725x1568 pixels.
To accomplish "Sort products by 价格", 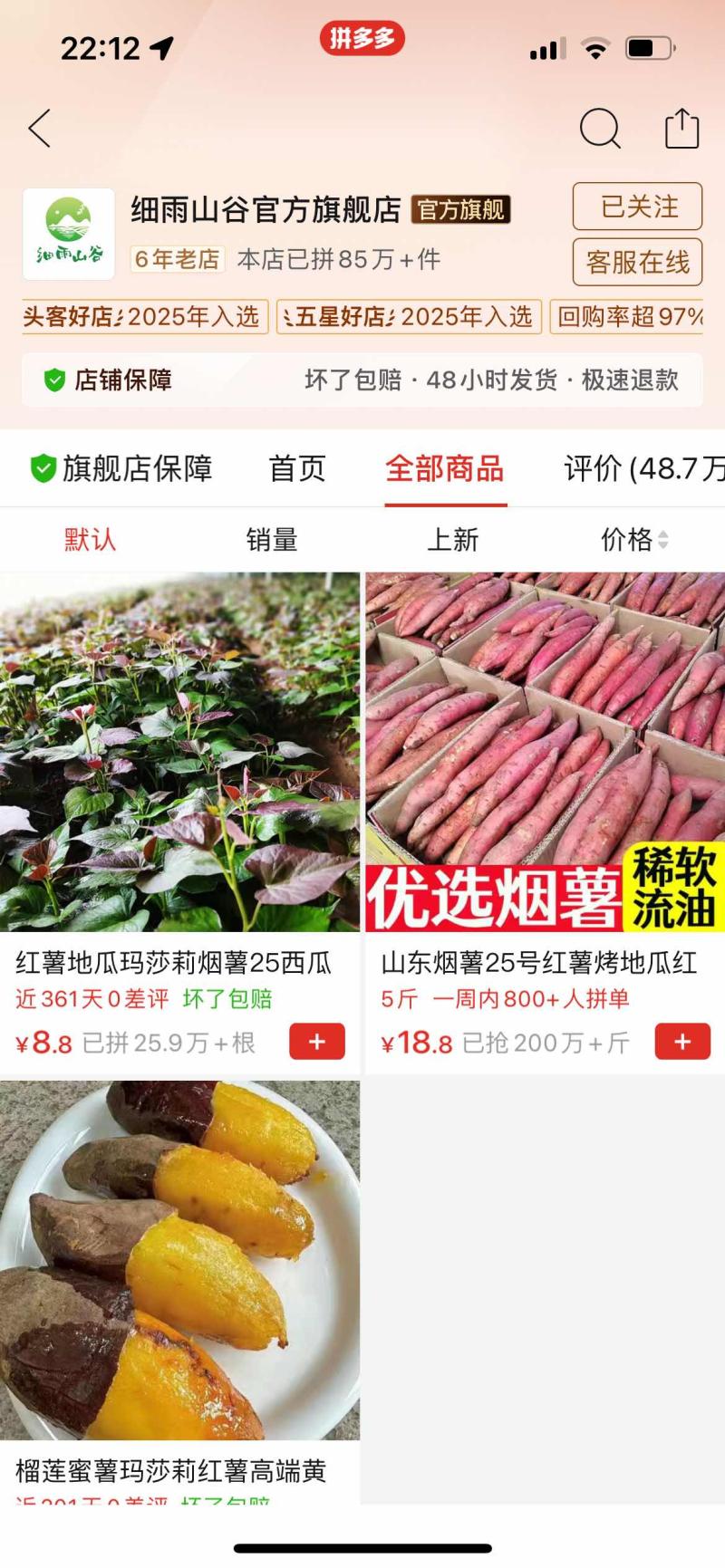I will pos(634,540).
